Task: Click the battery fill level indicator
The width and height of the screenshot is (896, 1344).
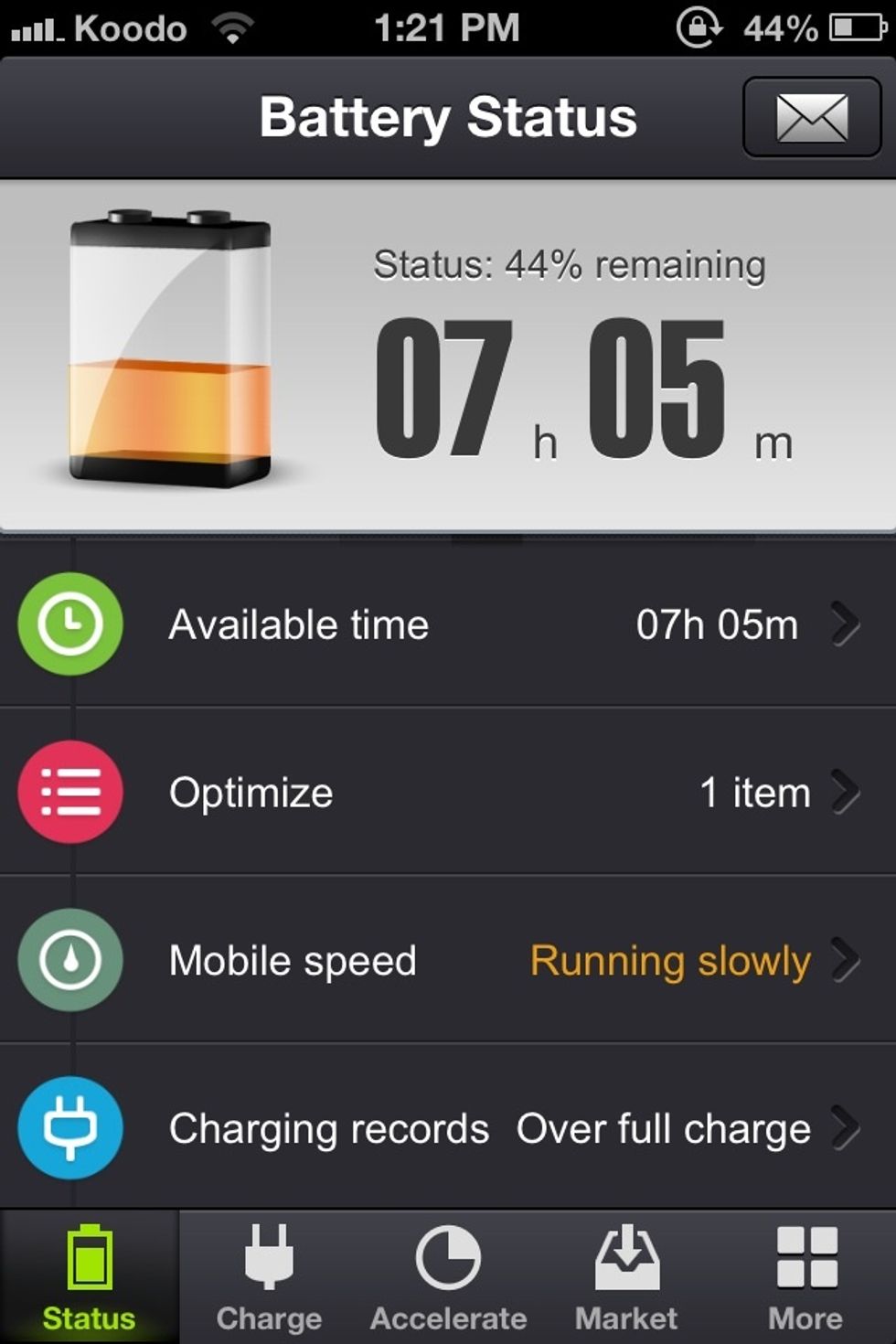Action: coord(167,411)
